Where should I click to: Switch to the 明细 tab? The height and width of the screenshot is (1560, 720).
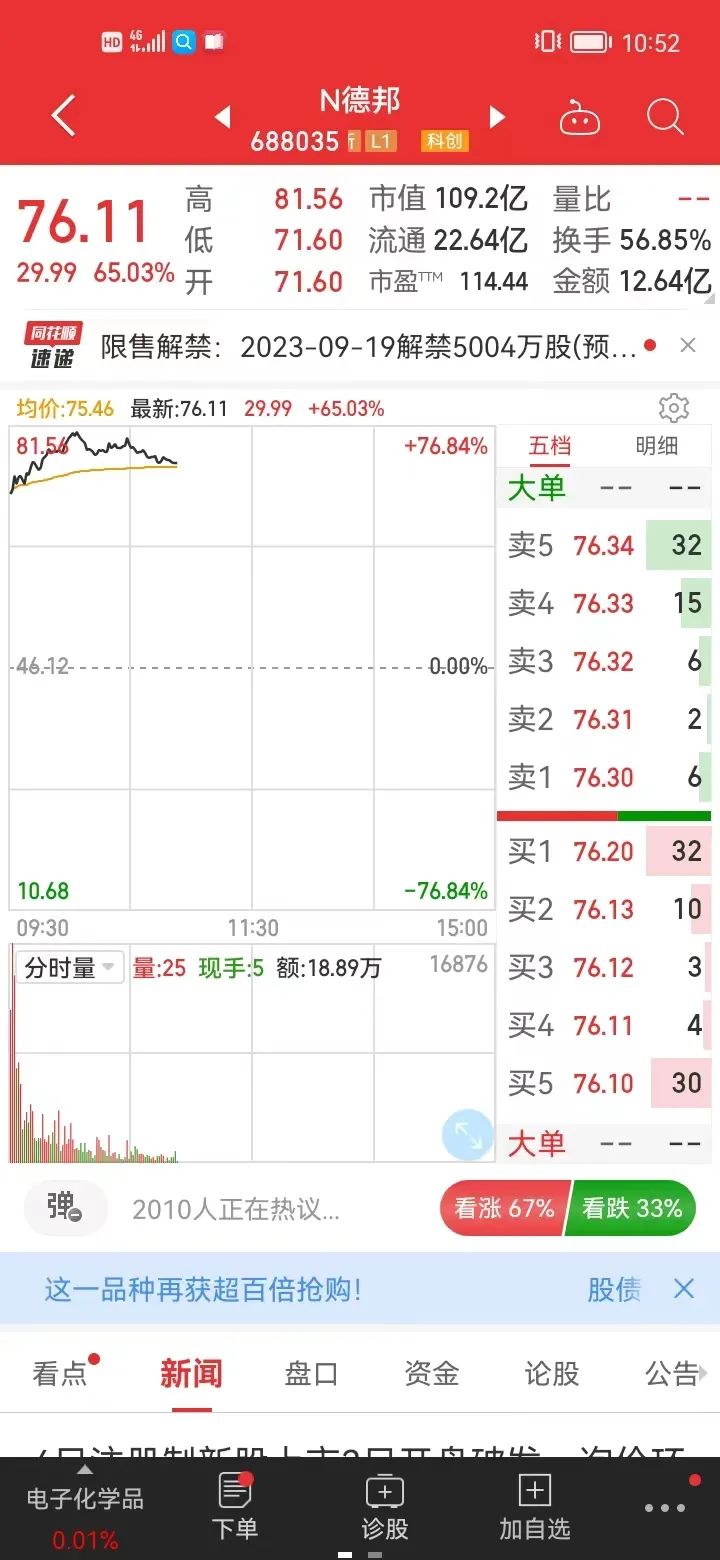tap(657, 446)
